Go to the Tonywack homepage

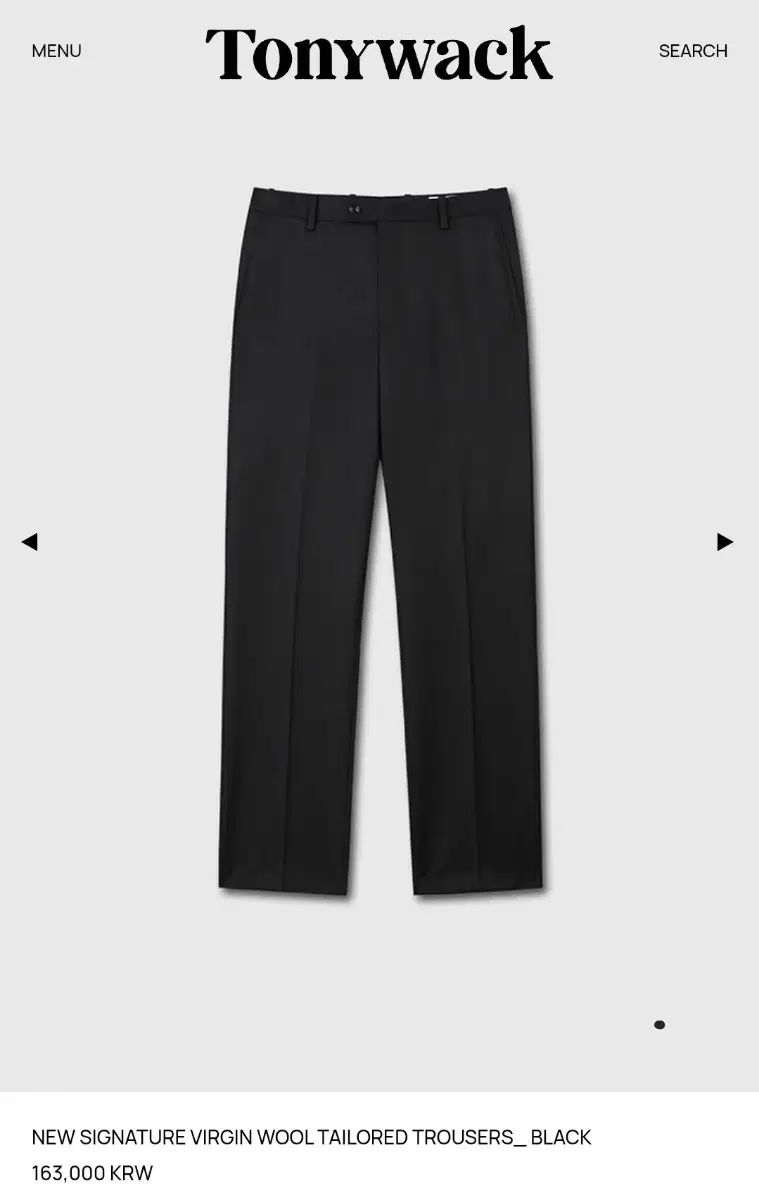point(379,54)
